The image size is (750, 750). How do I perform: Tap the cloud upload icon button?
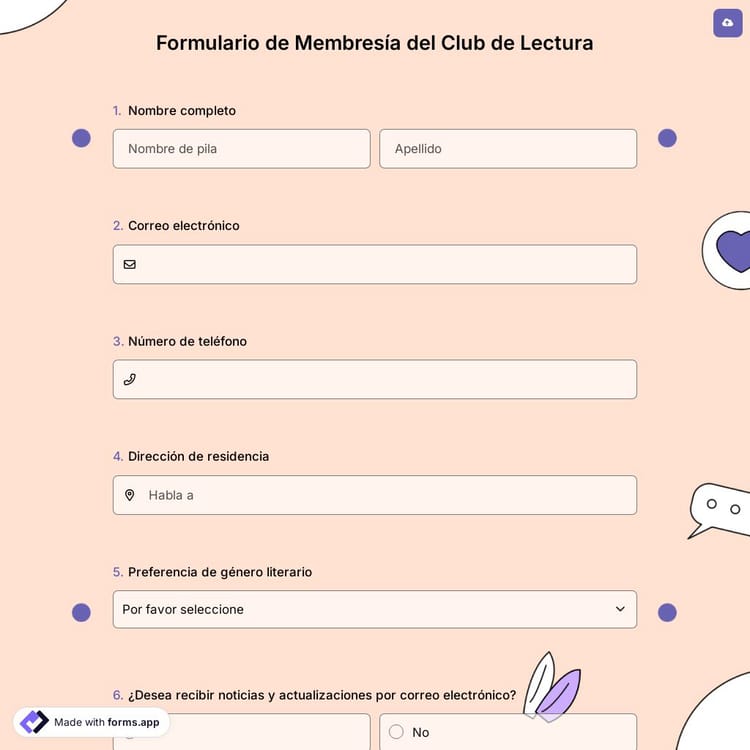(x=727, y=23)
